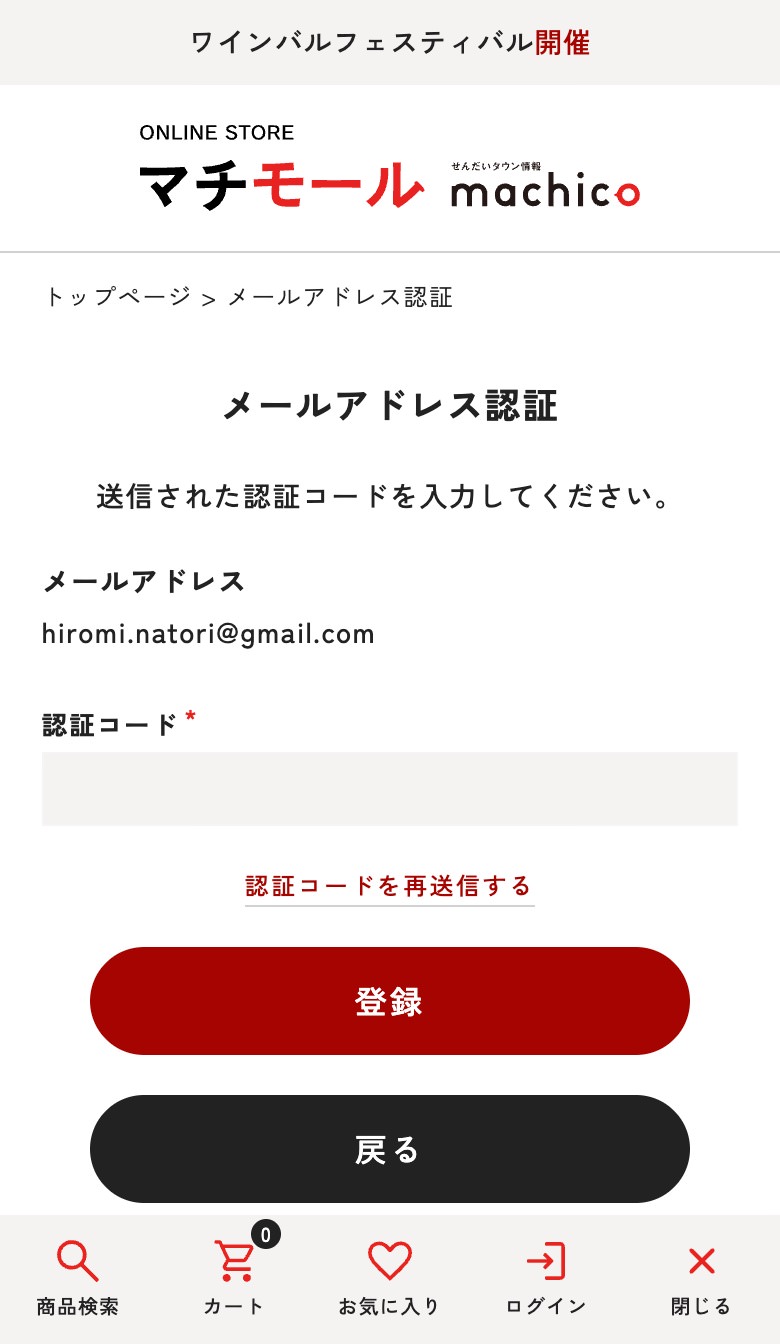Open the ワインバルフェスティバル開催 banner
The height and width of the screenshot is (1344, 780).
tap(389, 42)
